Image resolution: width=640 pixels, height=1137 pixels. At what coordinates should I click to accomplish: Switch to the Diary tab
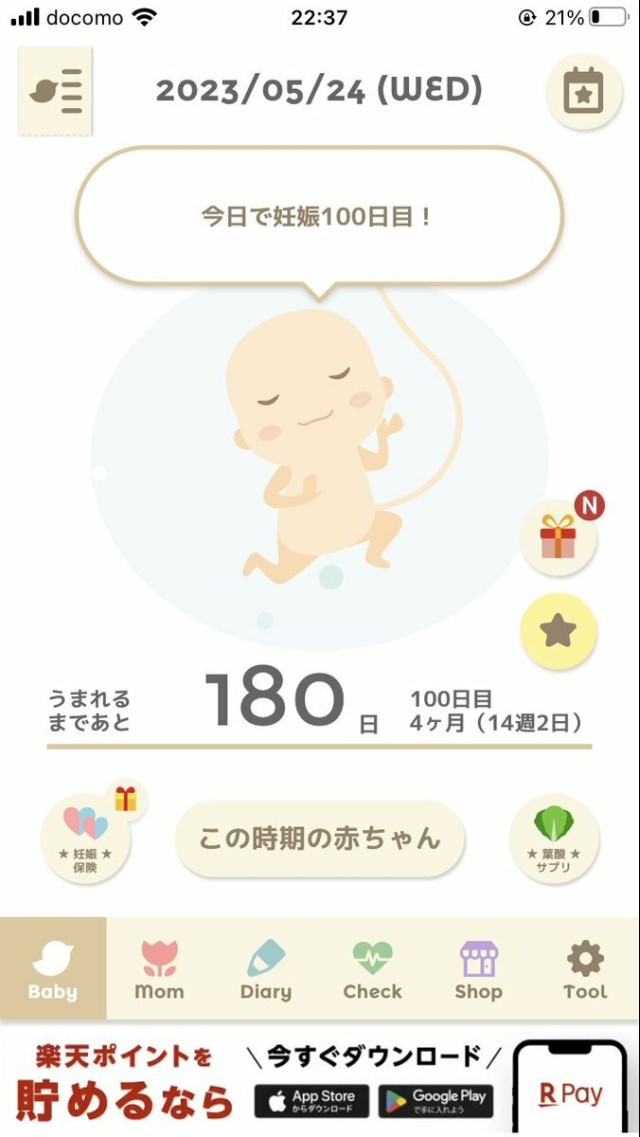click(266, 969)
